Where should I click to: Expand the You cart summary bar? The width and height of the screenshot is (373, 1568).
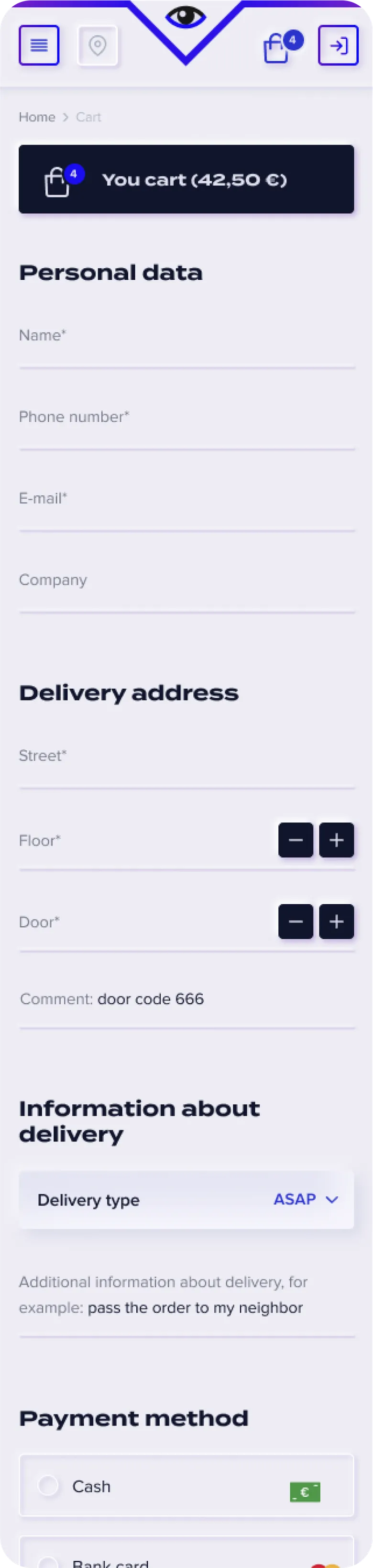click(186, 180)
